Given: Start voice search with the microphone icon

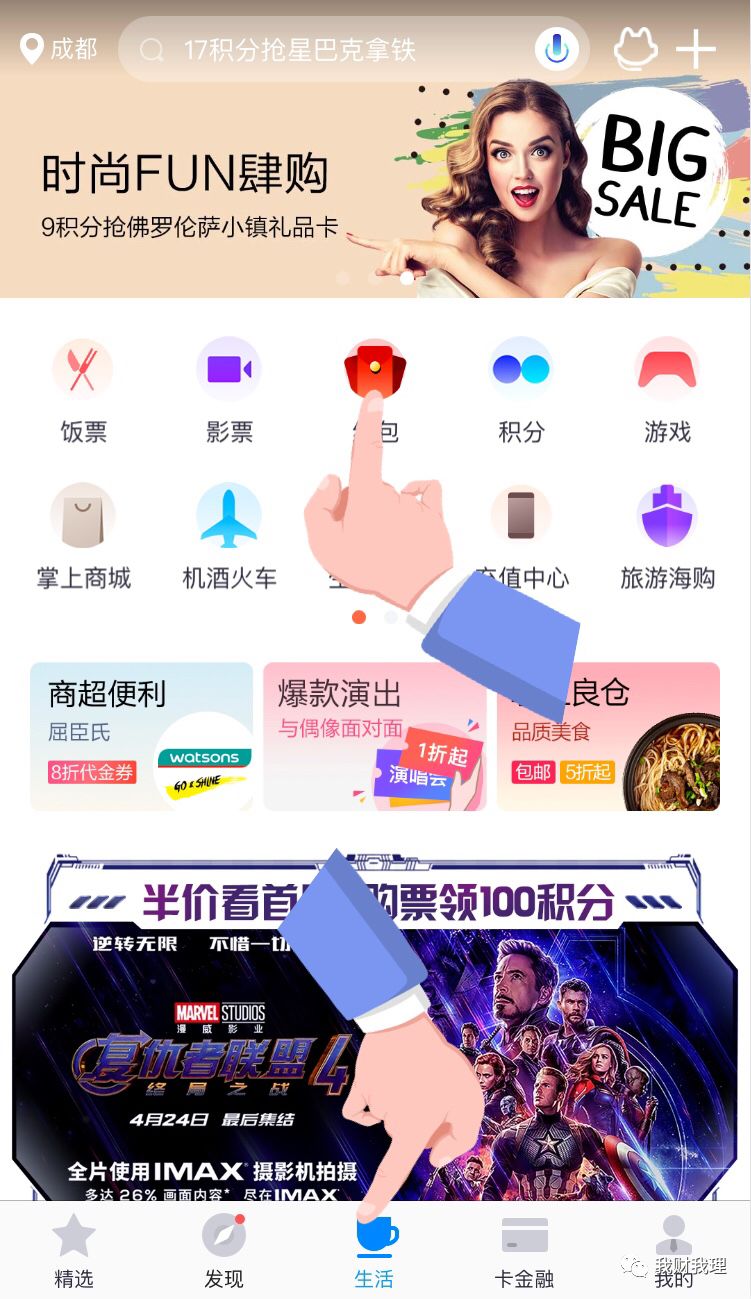Looking at the screenshot, I should (x=557, y=49).
